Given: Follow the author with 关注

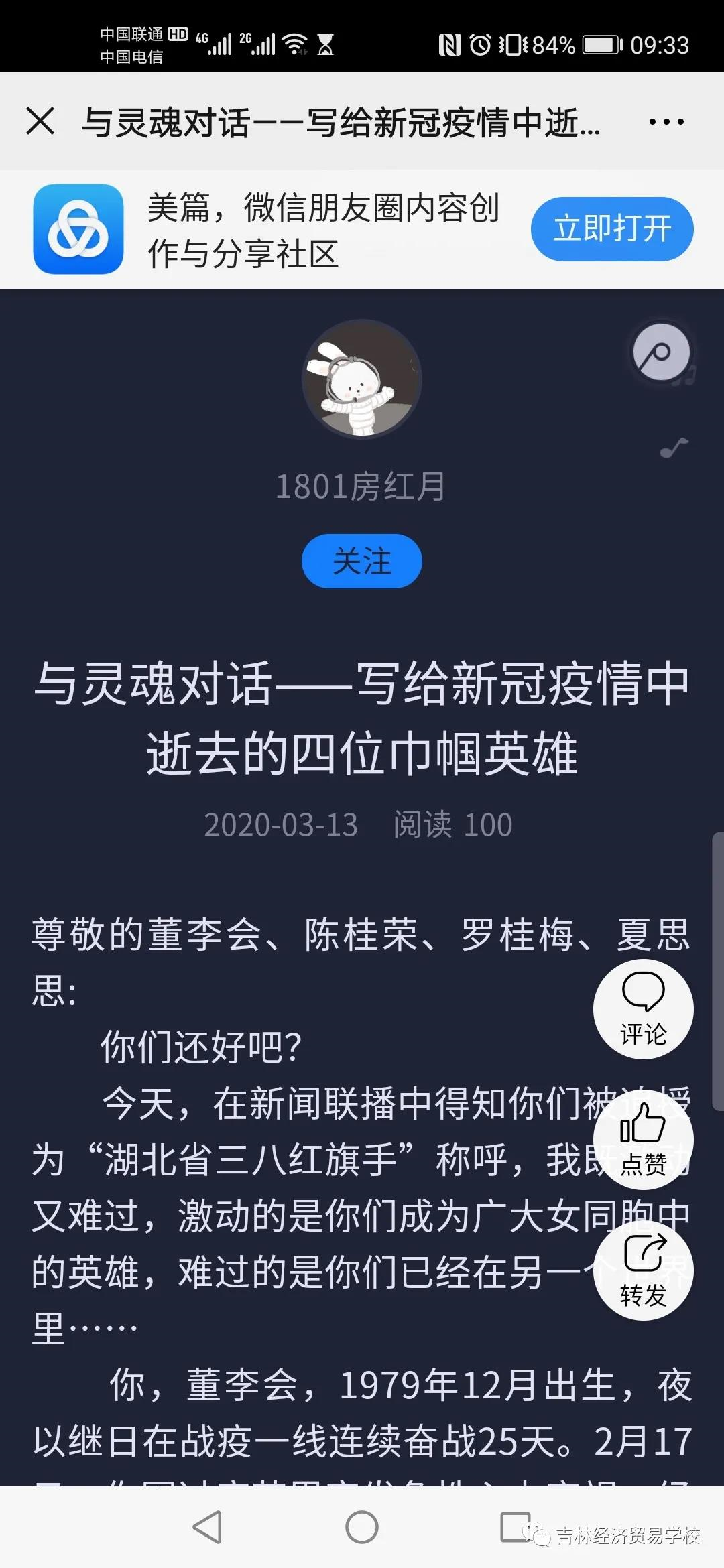Looking at the screenshot, I should (x=362, y=561).
